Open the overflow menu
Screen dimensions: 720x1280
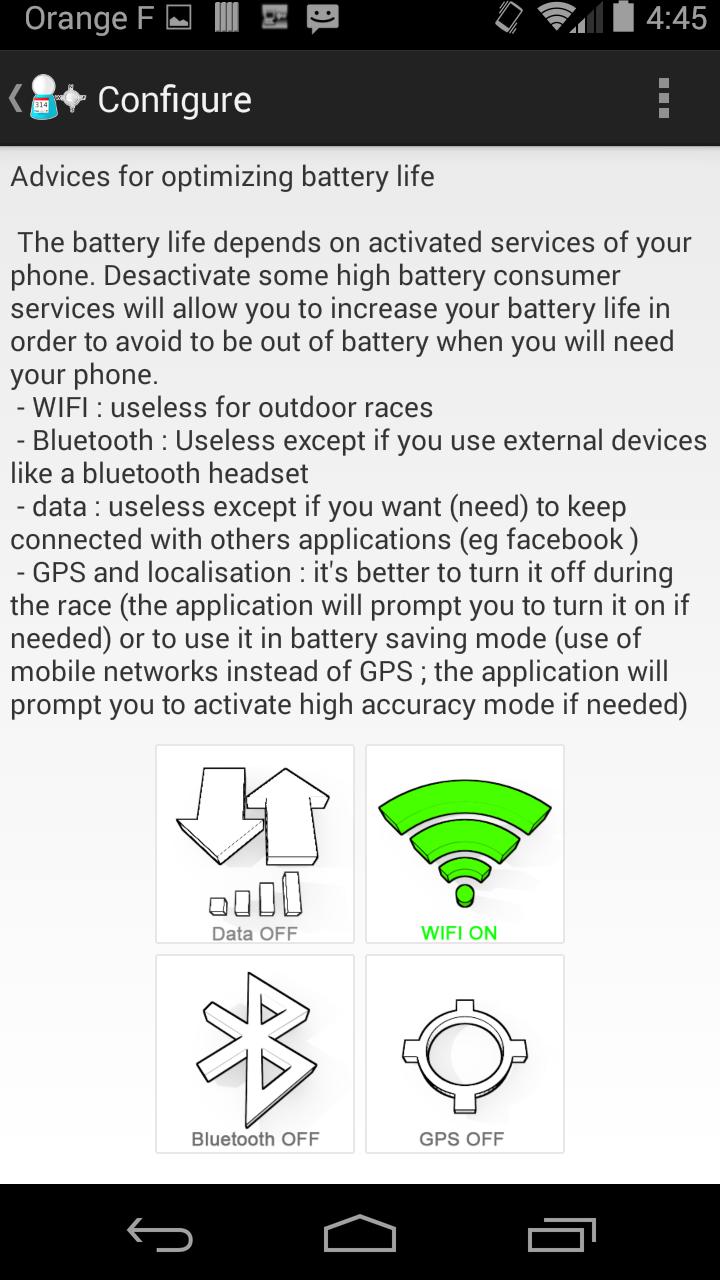tap(663, 99)
